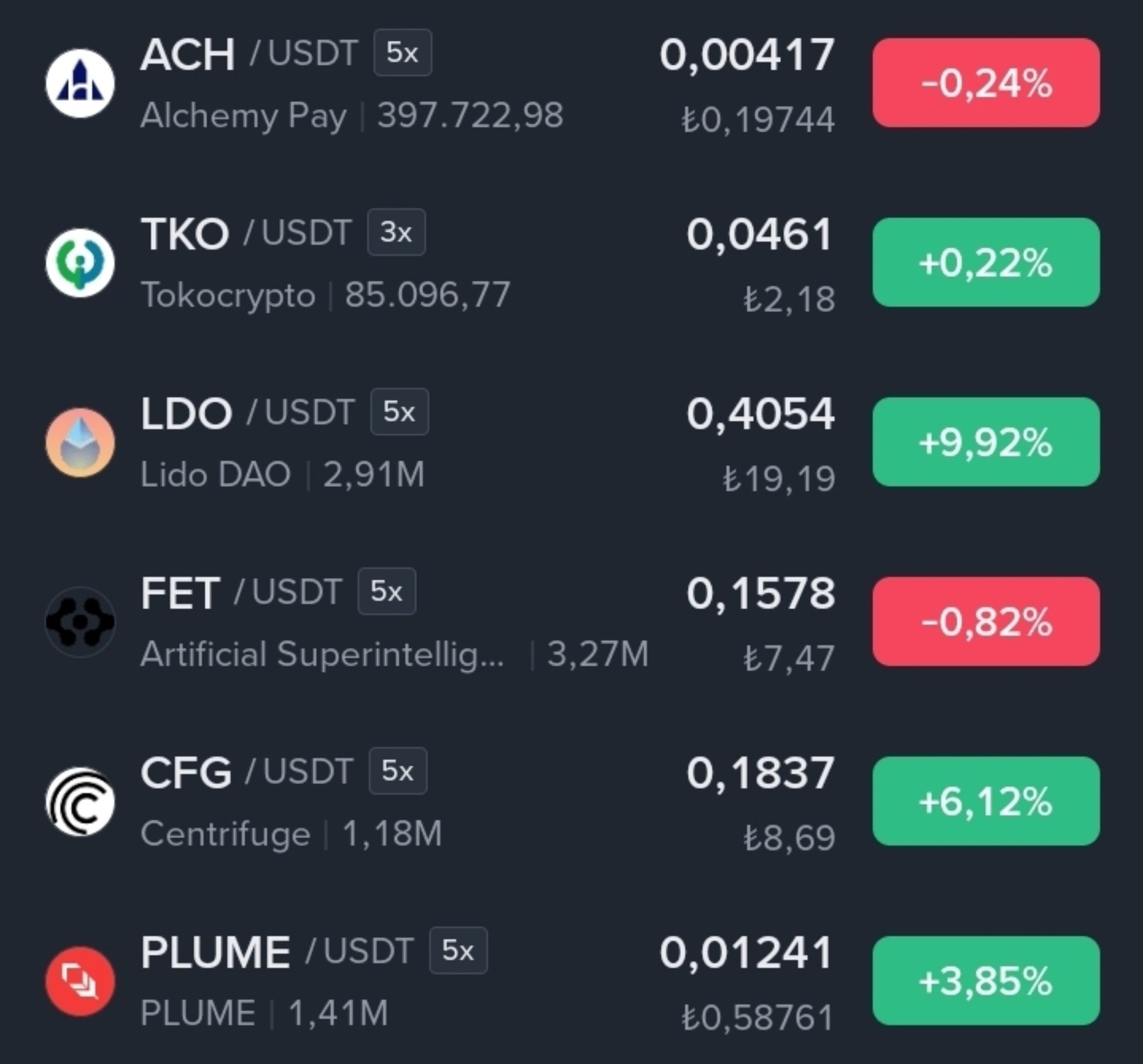The width and height of the screenshot is (1143, 1064).
Task: Open the CFG/USDT Centrifuge market
Action: click(x=571, y=801)
